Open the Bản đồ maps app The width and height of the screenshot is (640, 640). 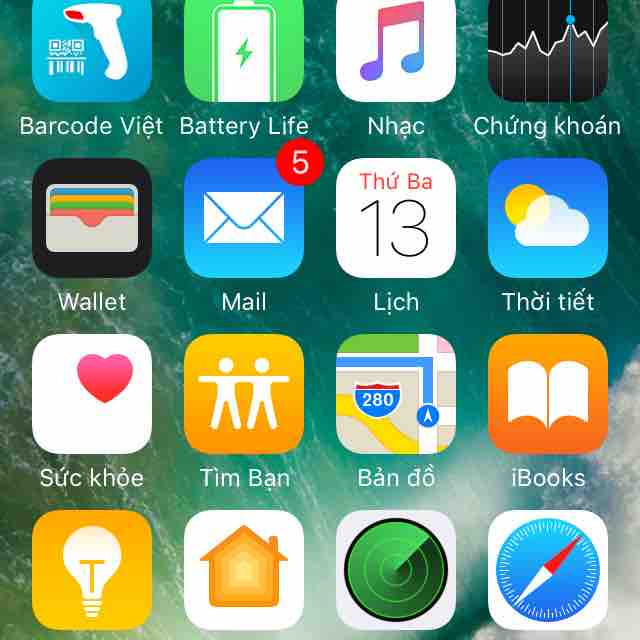(396, 394)
